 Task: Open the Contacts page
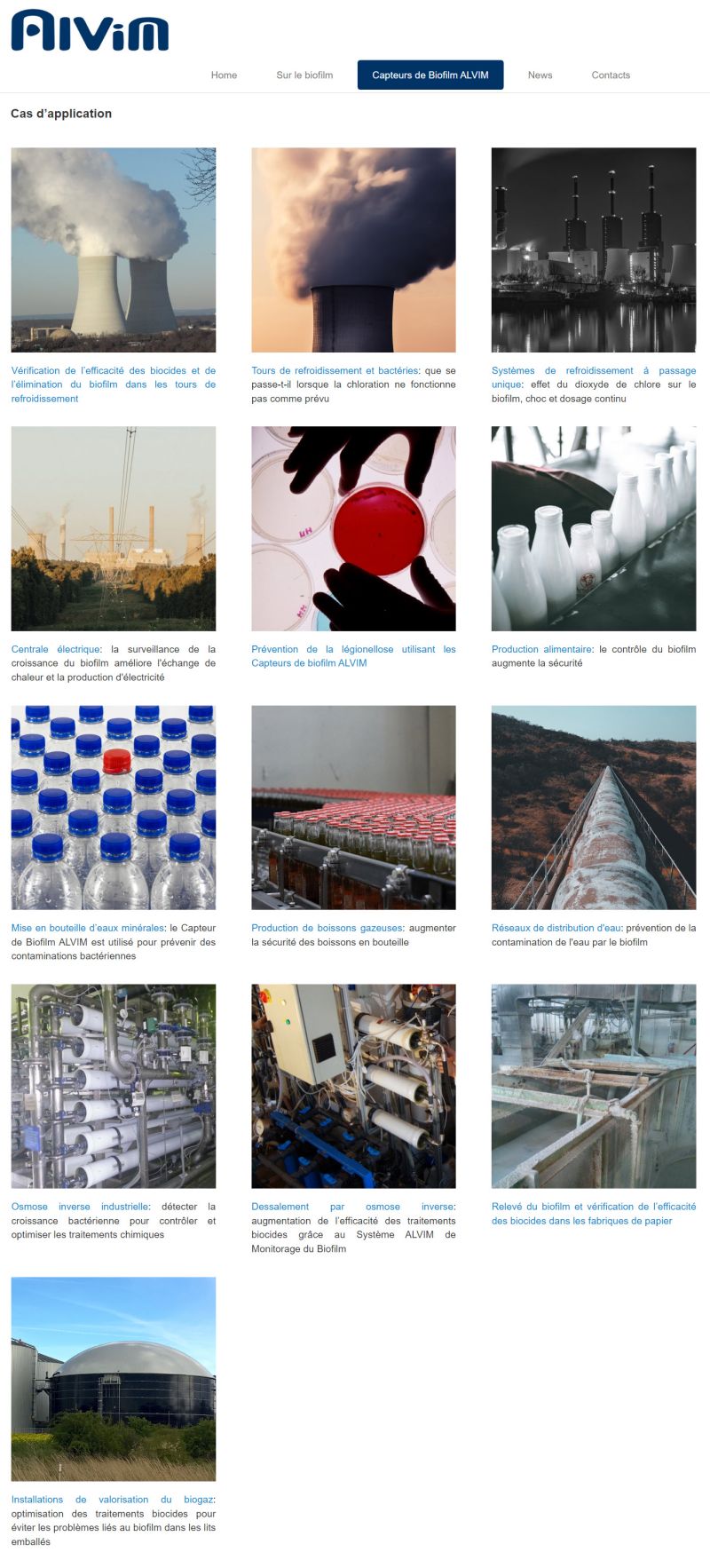point(611,75)
